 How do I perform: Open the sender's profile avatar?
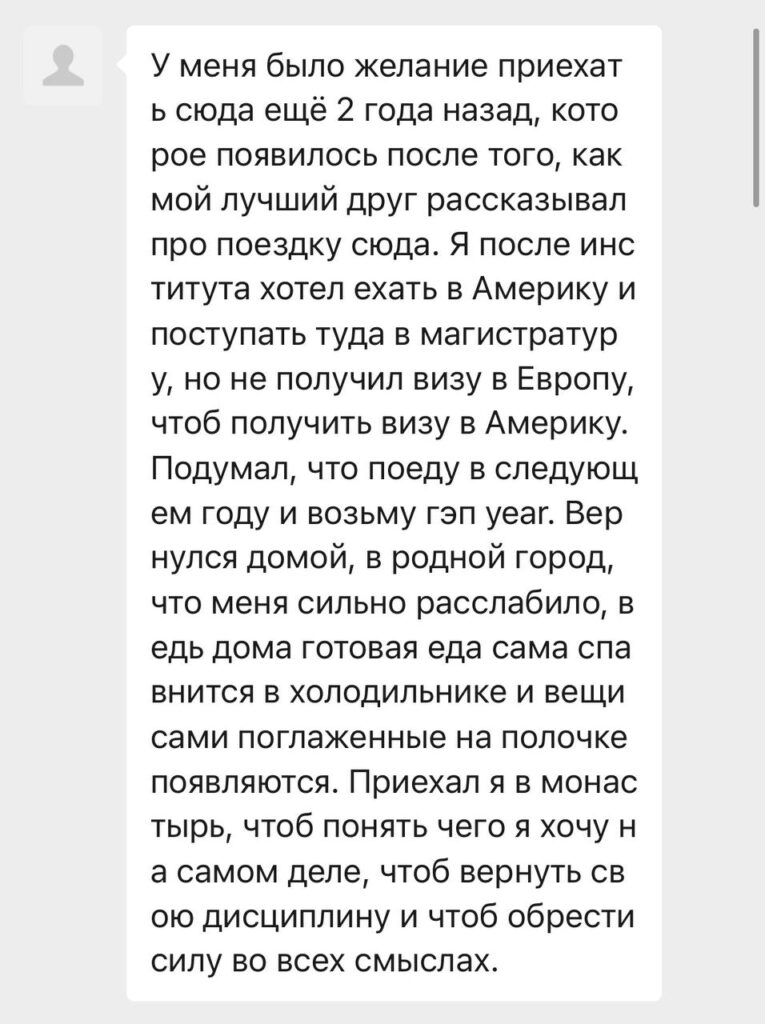pyautogui.click(x=63, y=66)
